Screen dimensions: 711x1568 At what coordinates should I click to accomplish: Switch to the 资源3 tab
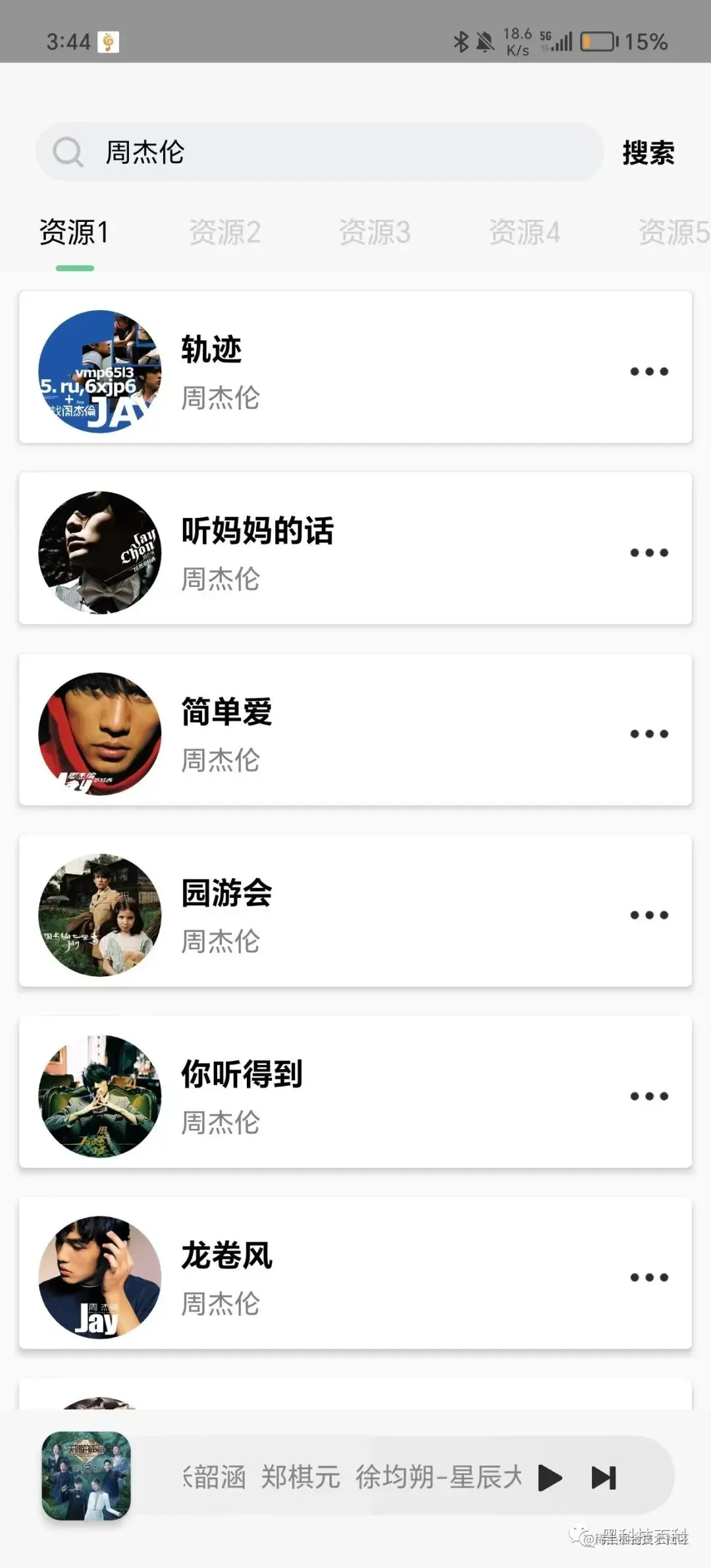375,232
